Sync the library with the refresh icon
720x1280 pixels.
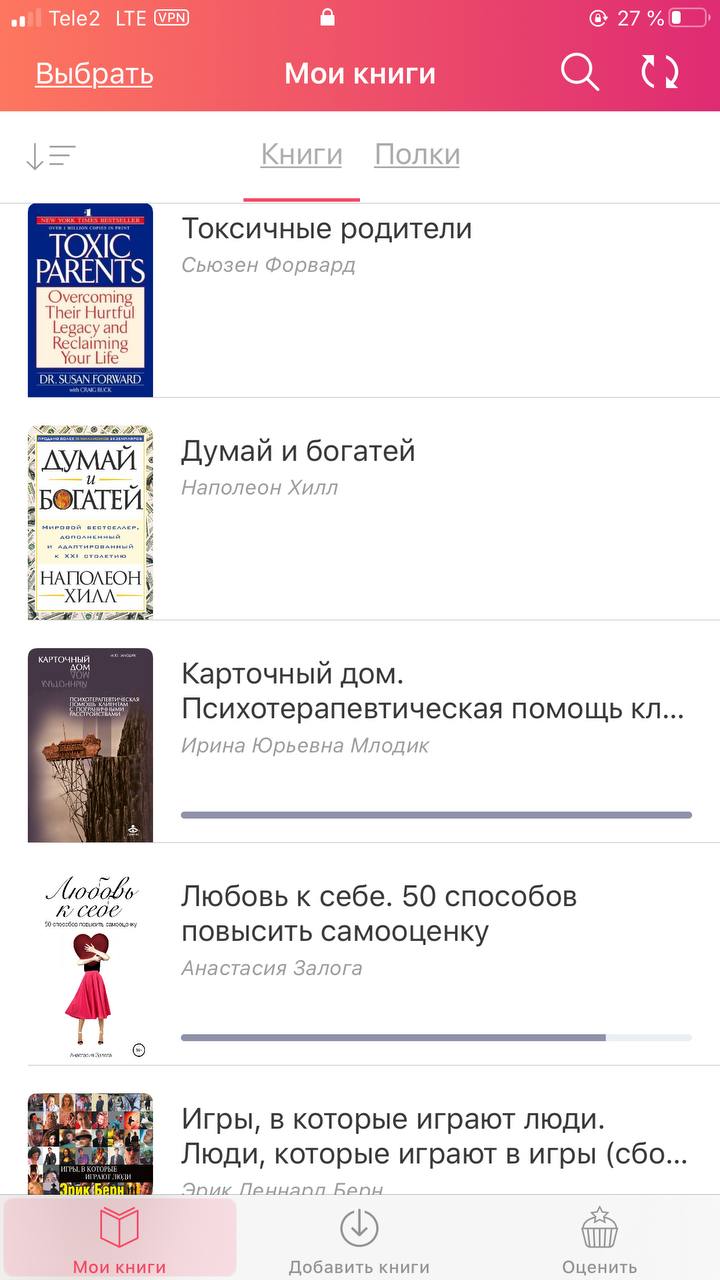point(659,73)
